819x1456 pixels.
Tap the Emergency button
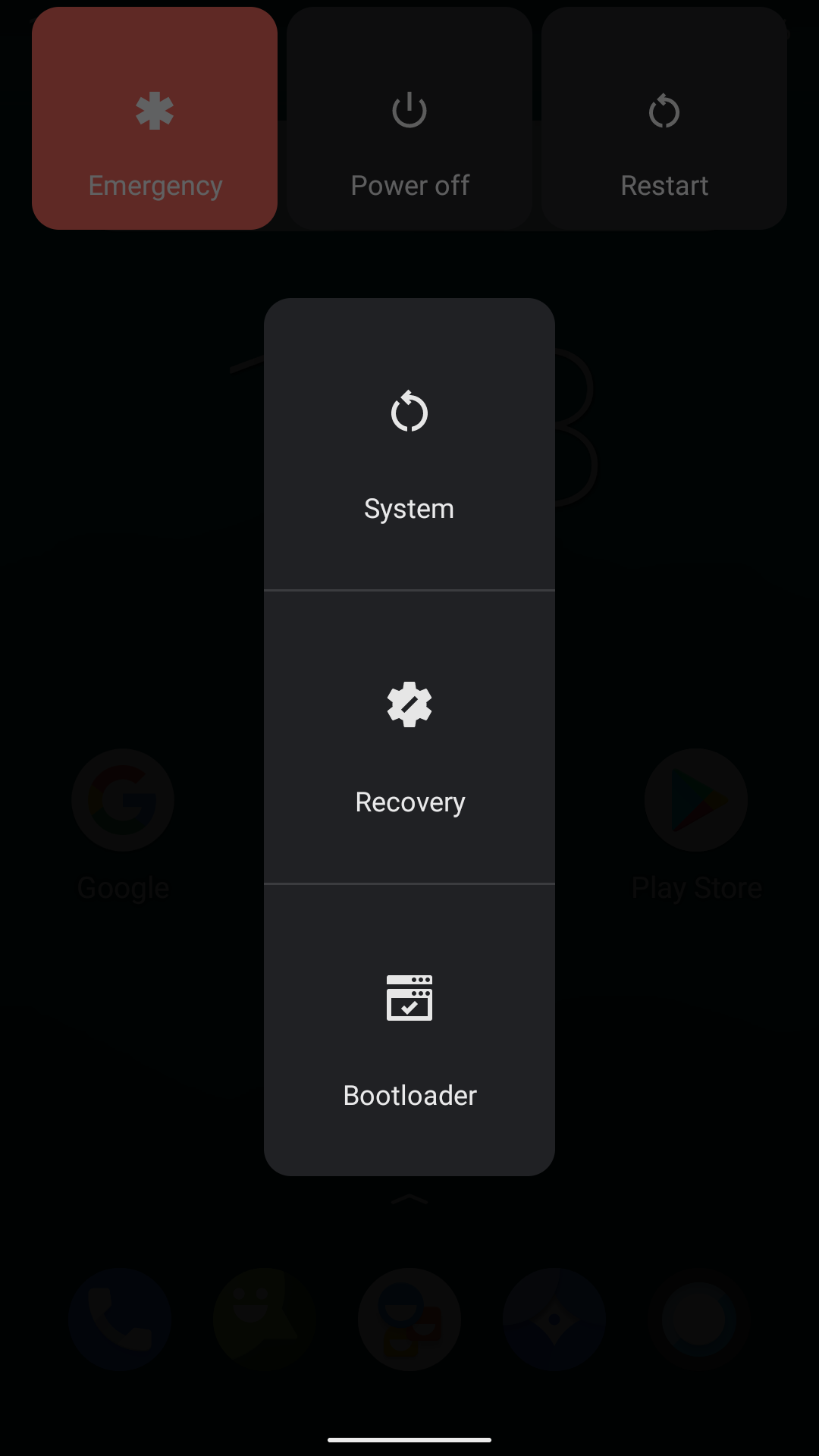tap(155, 118)
